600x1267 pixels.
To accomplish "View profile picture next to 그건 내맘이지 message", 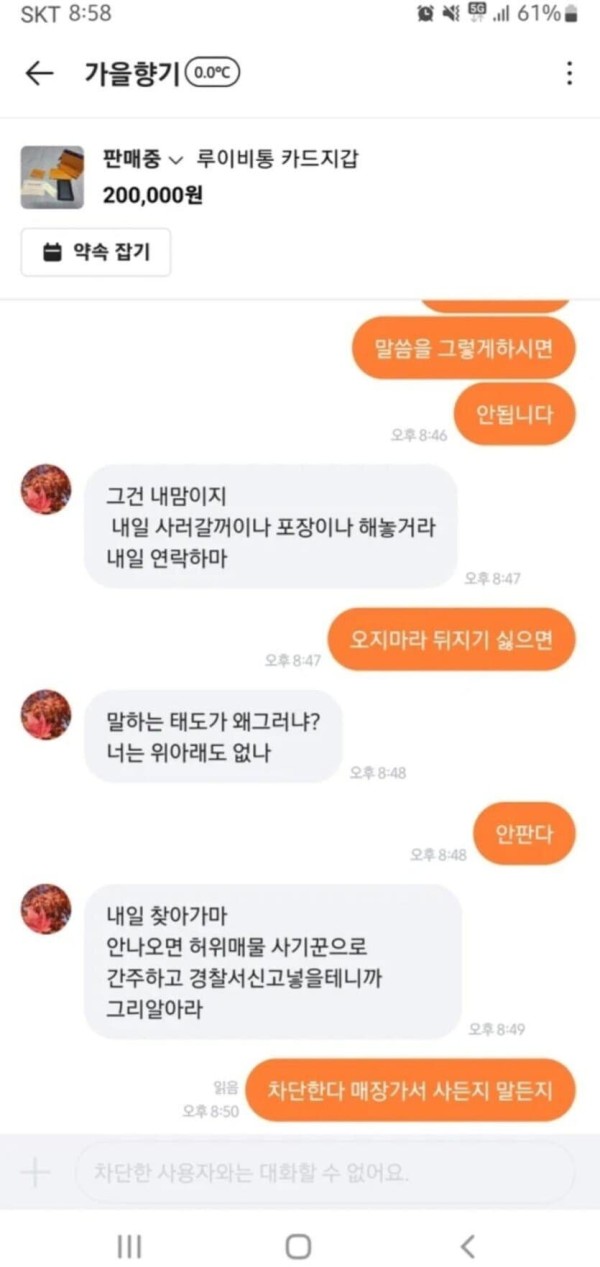I will (46, 489).
